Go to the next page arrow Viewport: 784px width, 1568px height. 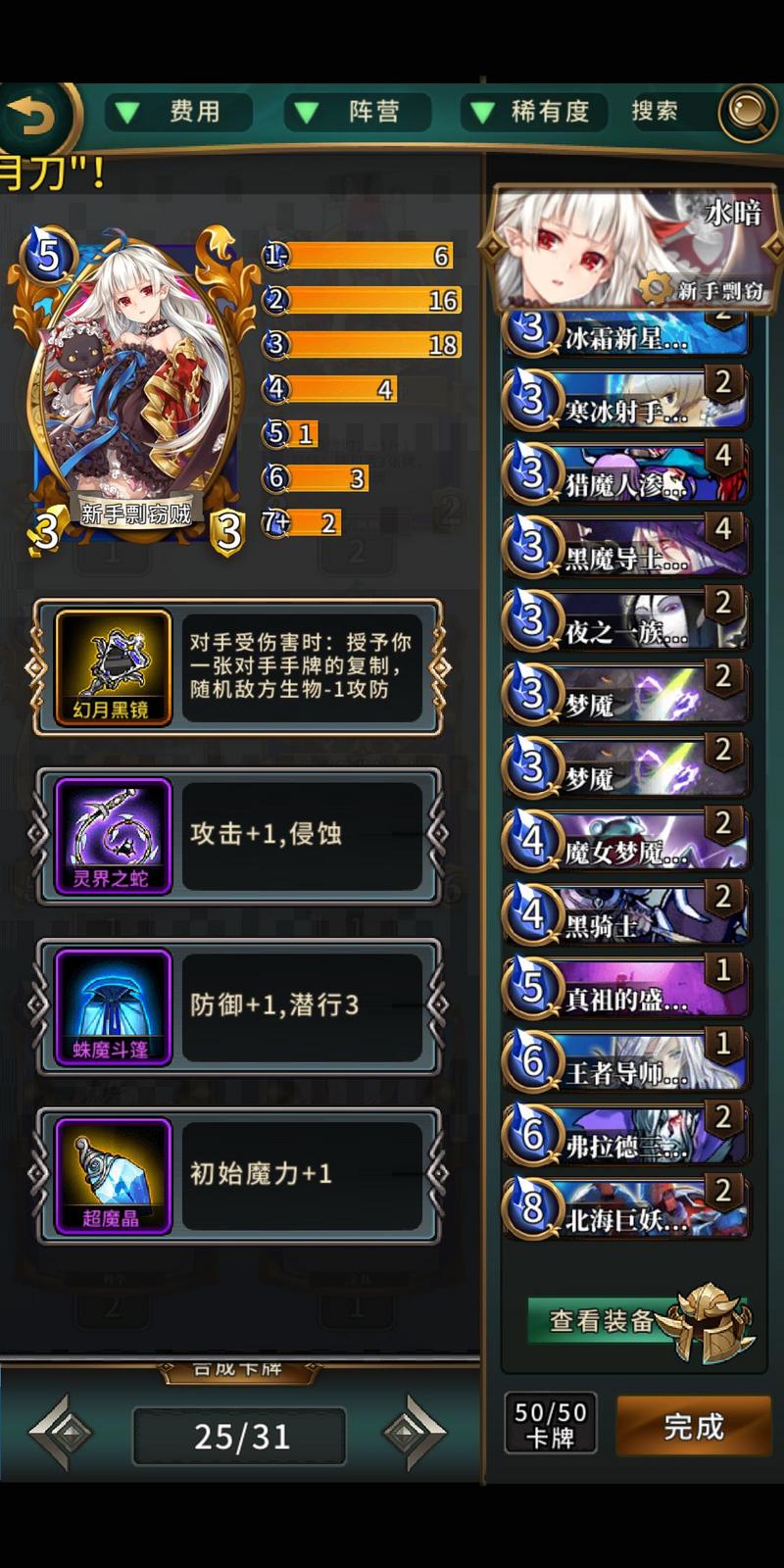point(414,1435)
